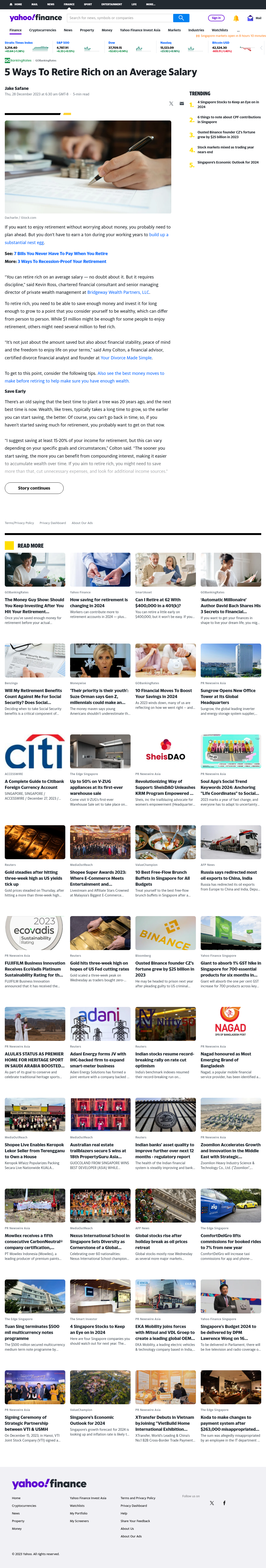Image resolution: width=266 pixels, height=1568 pixels.
Task: Tap the Sign in button
Action: (x=216, y=18)
